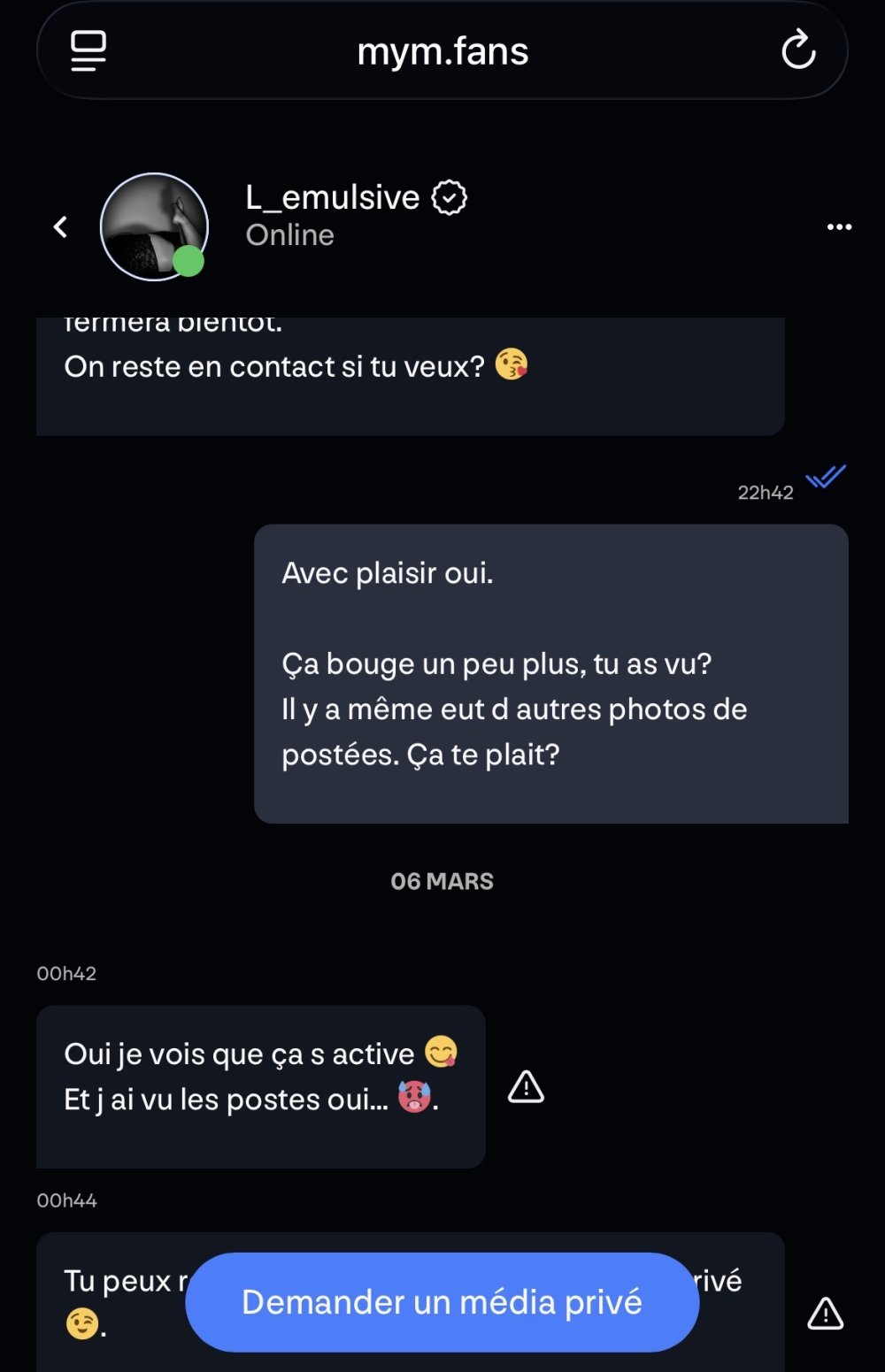This screenshot has width=885, height=1372.
Task: Open L_emulsive's profile picture
Action: [x=154, y=227]
